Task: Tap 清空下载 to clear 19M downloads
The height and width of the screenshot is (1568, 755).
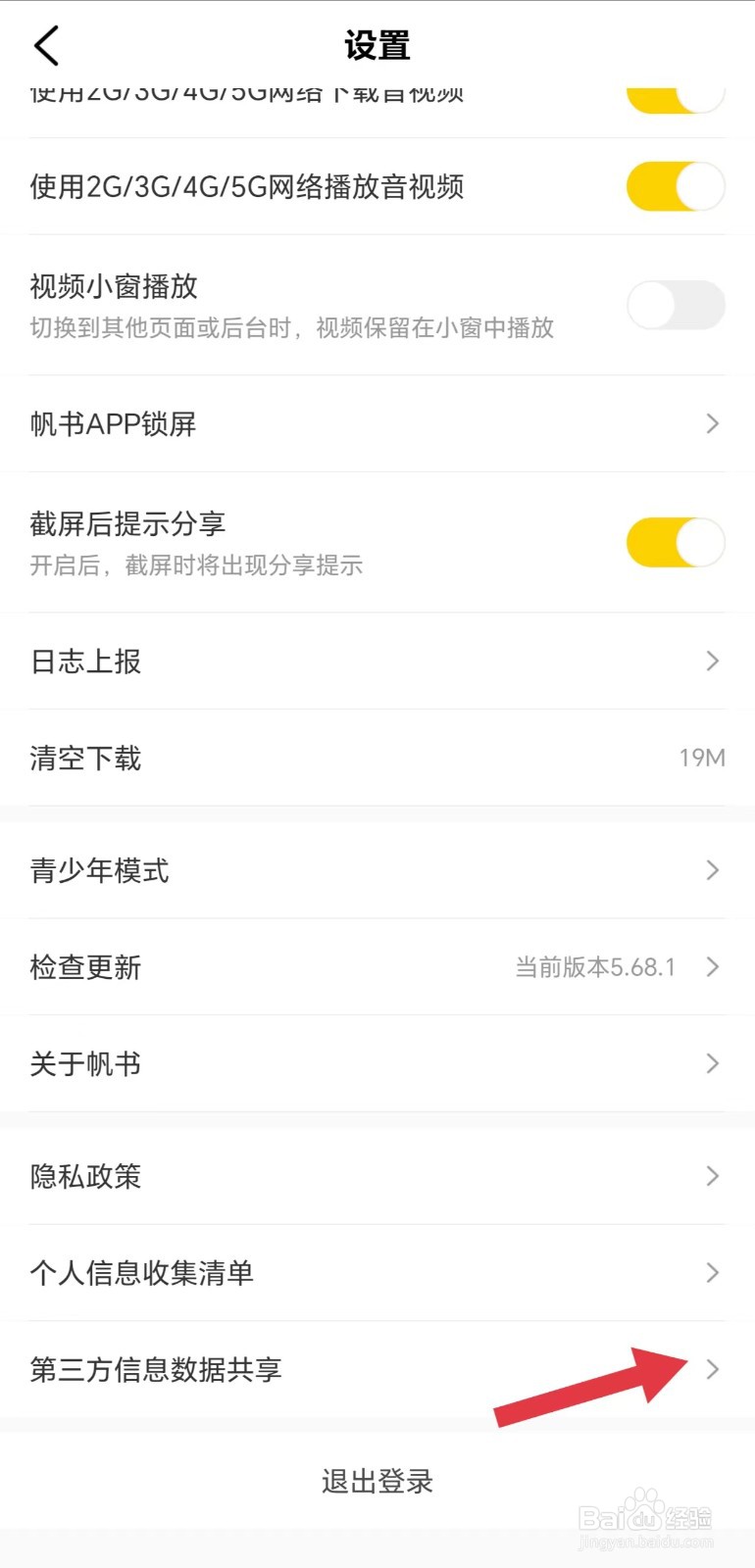Action: (x=377, y=758)
